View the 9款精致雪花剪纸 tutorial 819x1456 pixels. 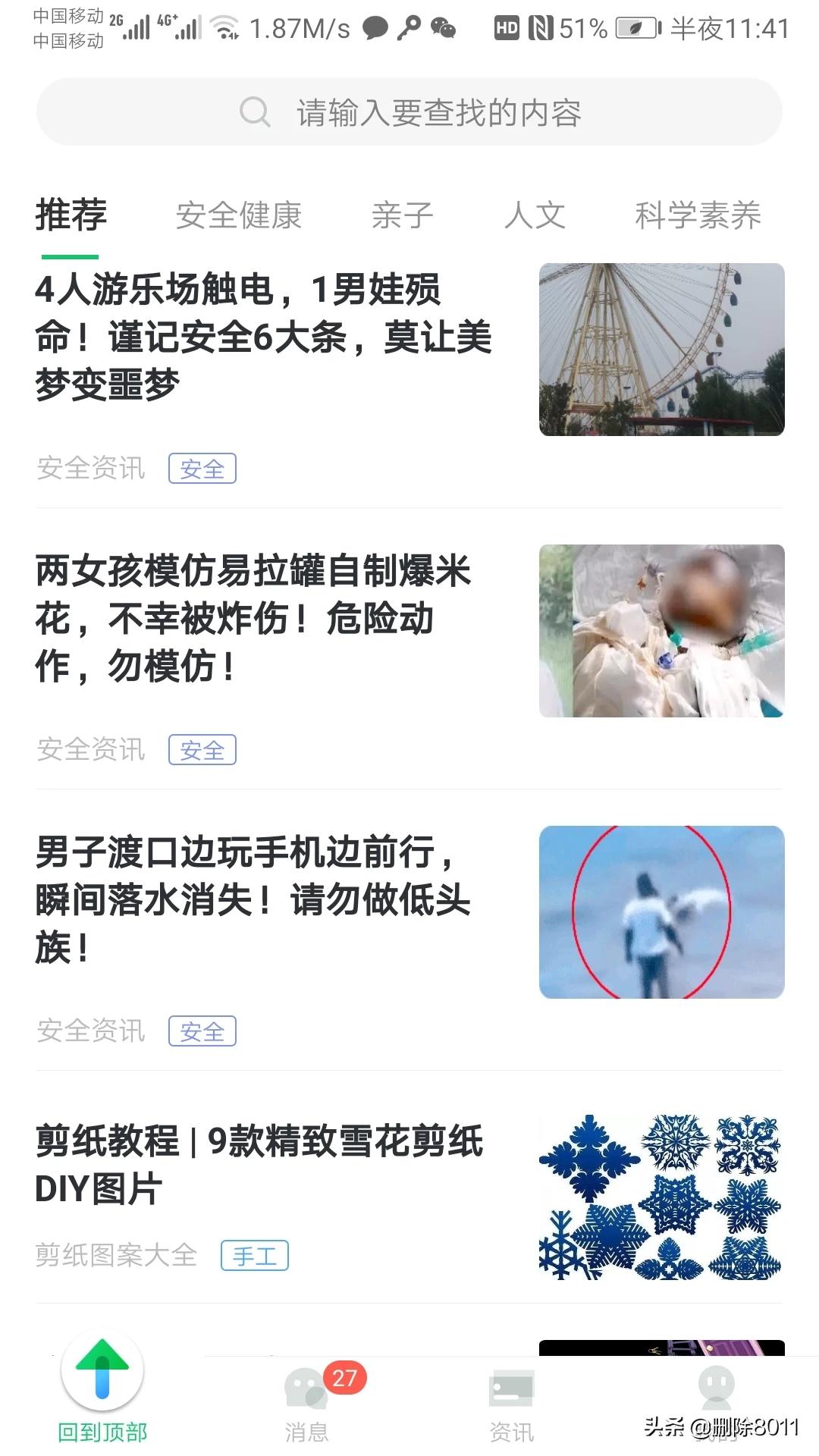pos(258,1164)
